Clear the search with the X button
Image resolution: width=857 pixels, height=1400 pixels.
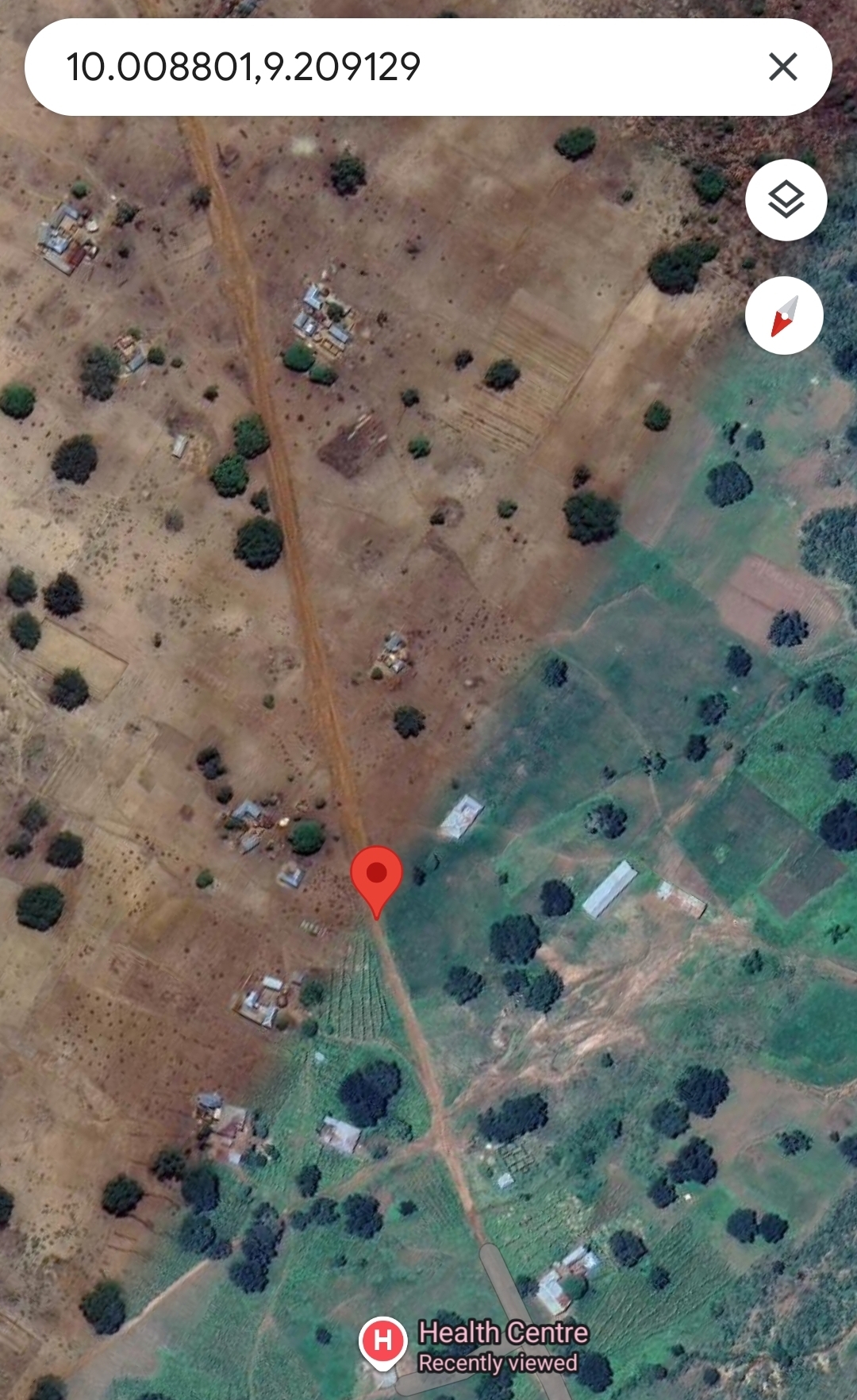pyautogui.click(x=783, y=67)
